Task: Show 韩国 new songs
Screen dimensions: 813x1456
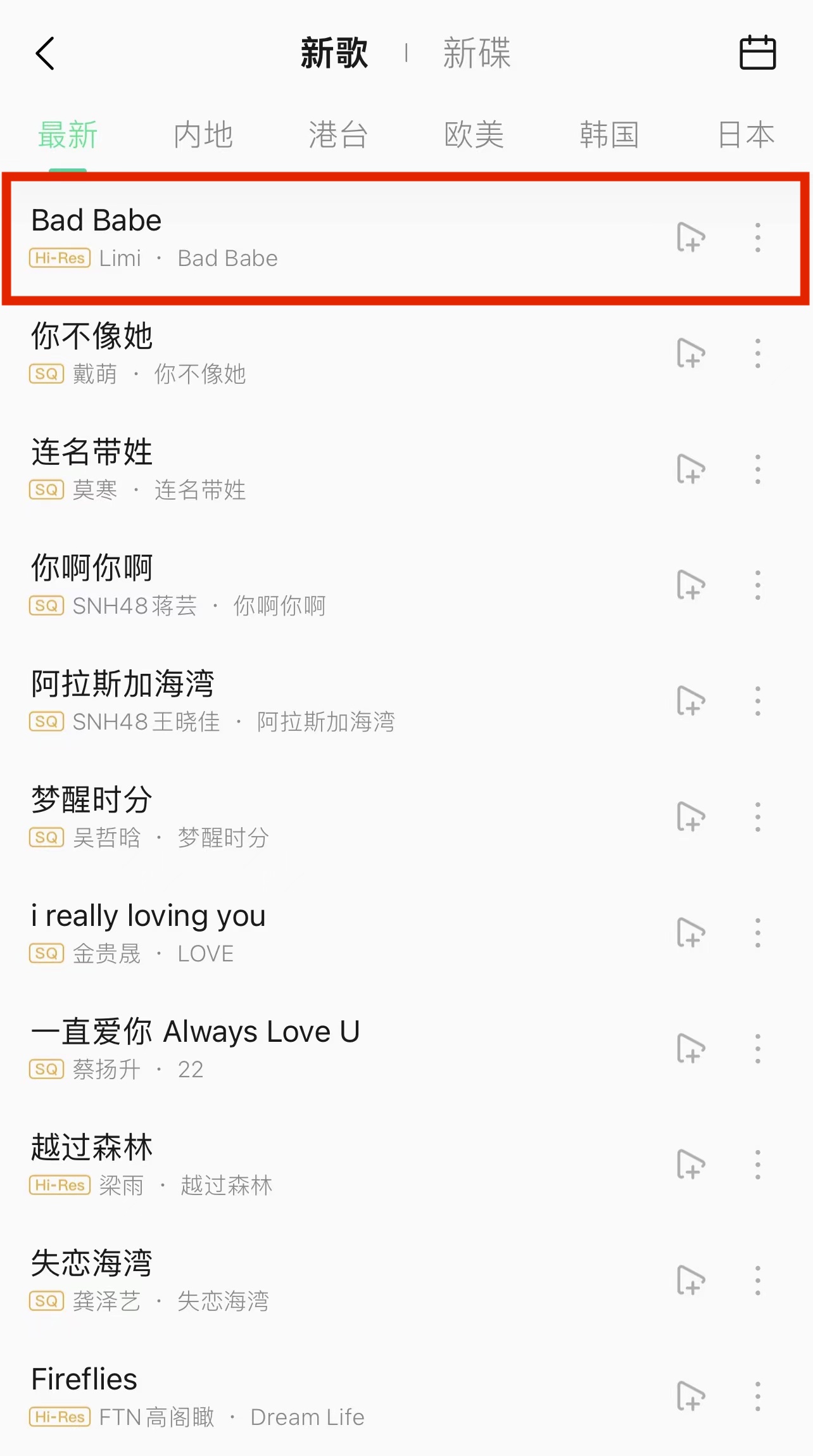Action: tap(609, 135)
